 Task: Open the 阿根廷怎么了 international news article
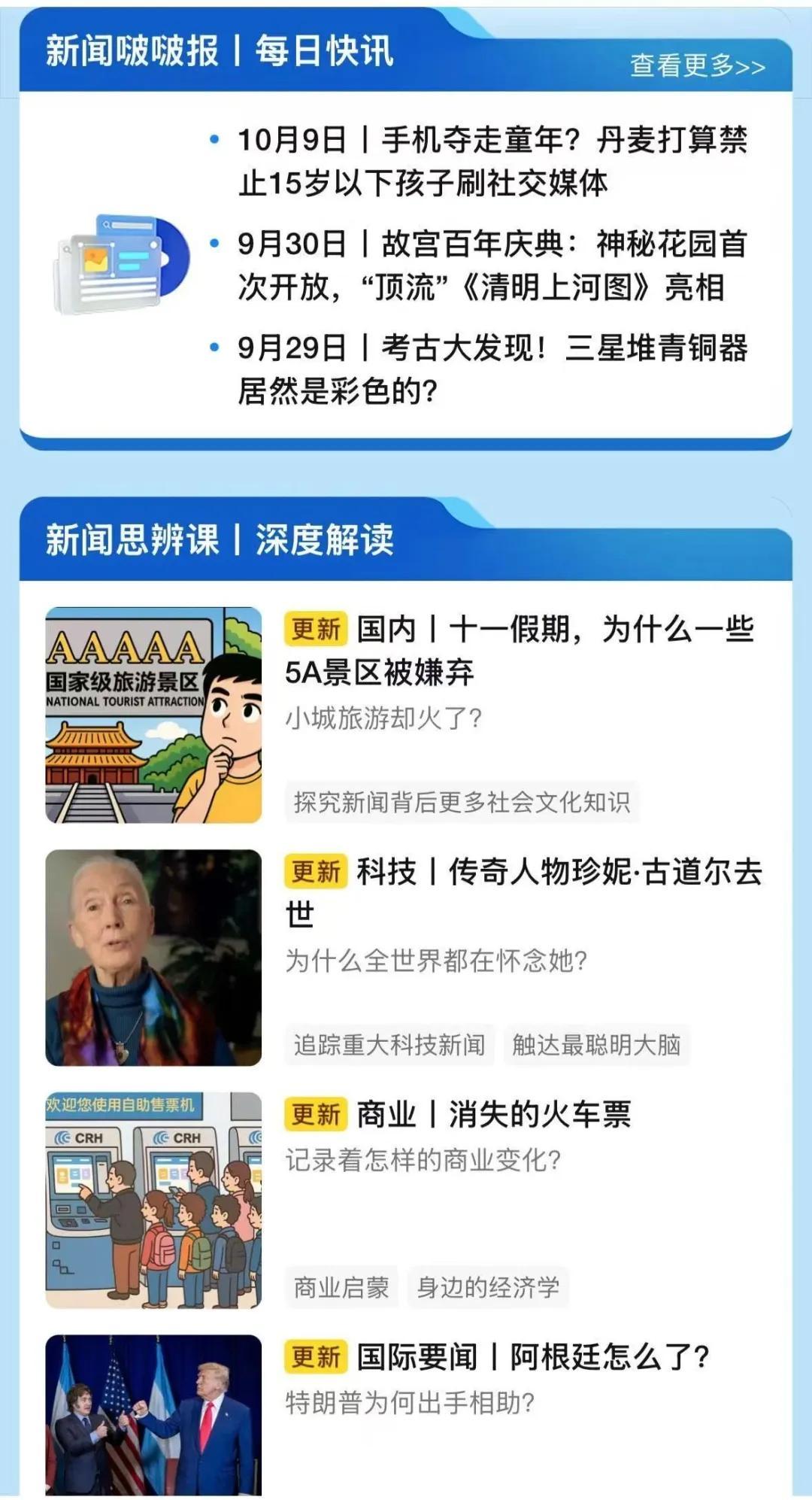click(x=533, y=1357)
